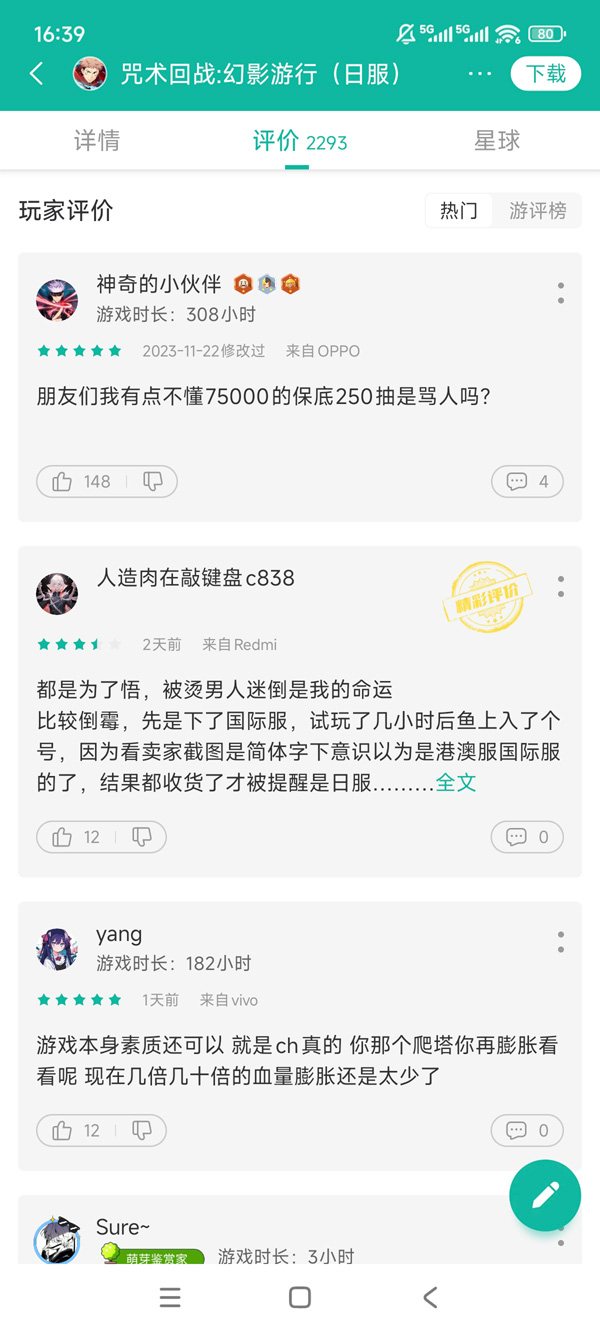
Task: Like the review by yang
Action: [x=75, y=1131]
